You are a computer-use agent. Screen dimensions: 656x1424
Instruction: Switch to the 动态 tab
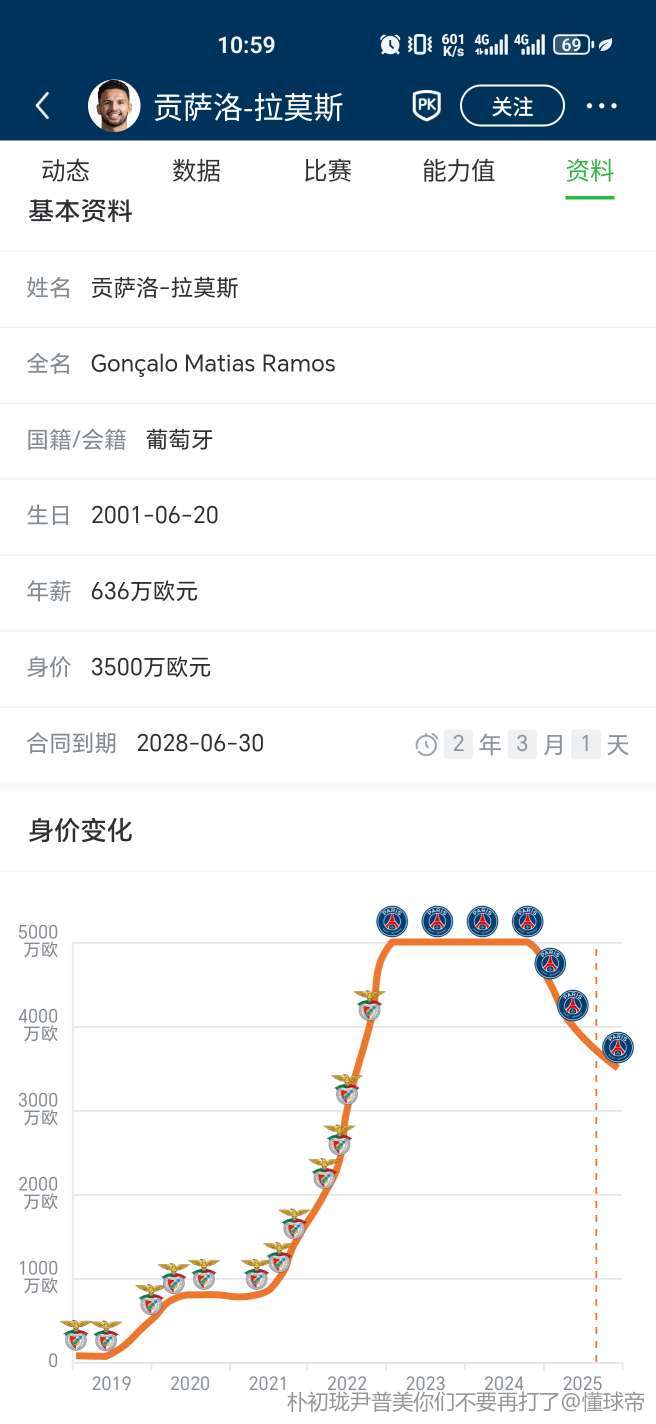(66, 171)
